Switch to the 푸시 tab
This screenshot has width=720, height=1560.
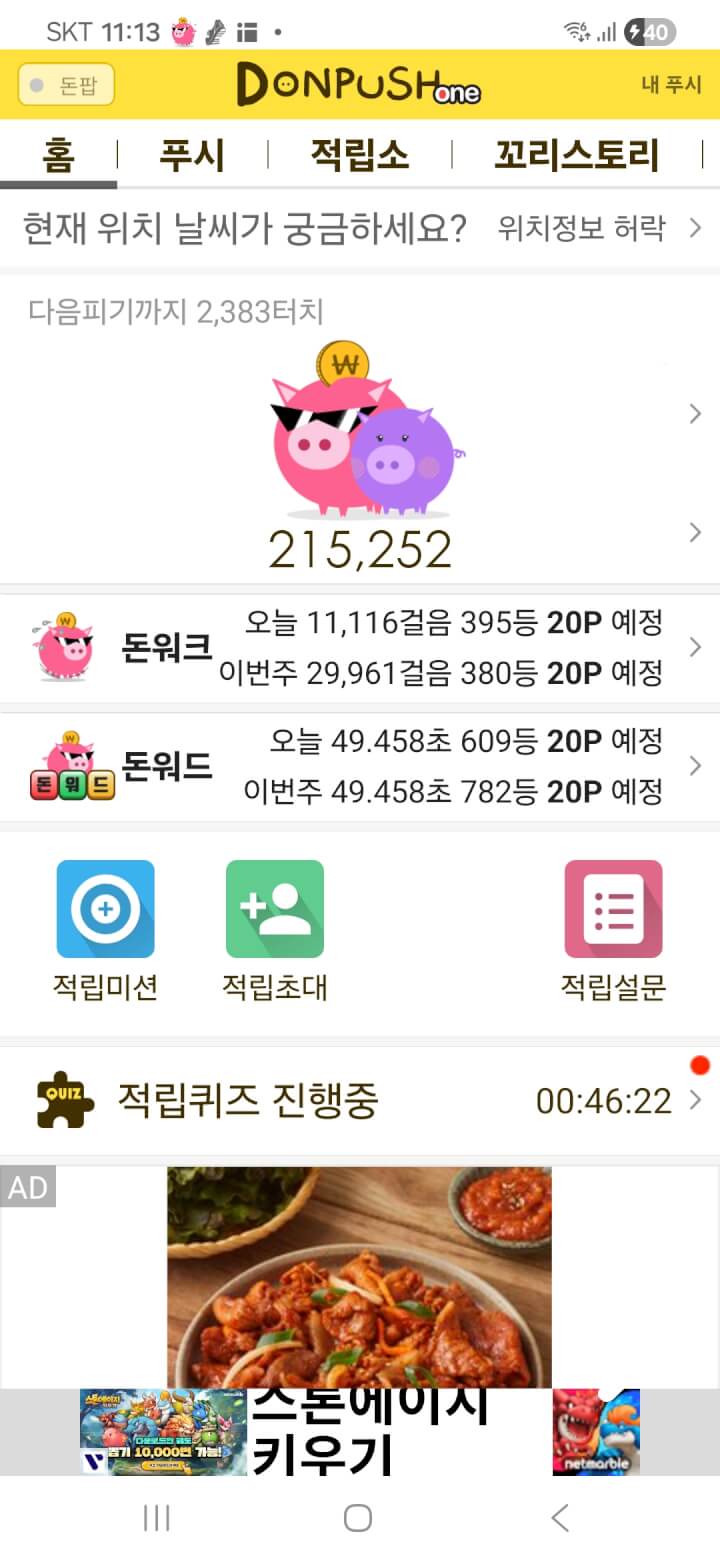tap(192, 155)
